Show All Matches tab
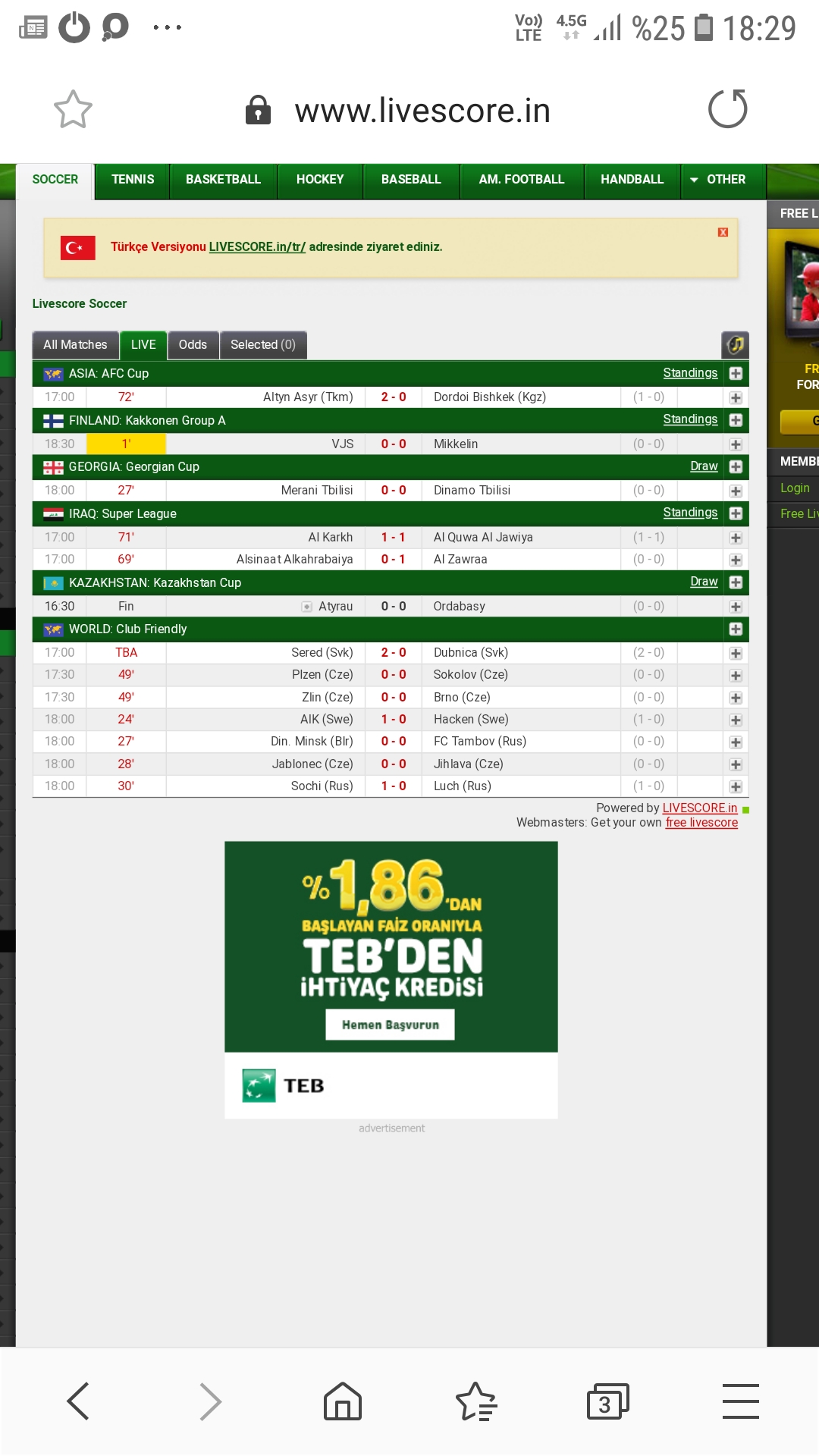The image size is (819, 1456). click(75, 345)
